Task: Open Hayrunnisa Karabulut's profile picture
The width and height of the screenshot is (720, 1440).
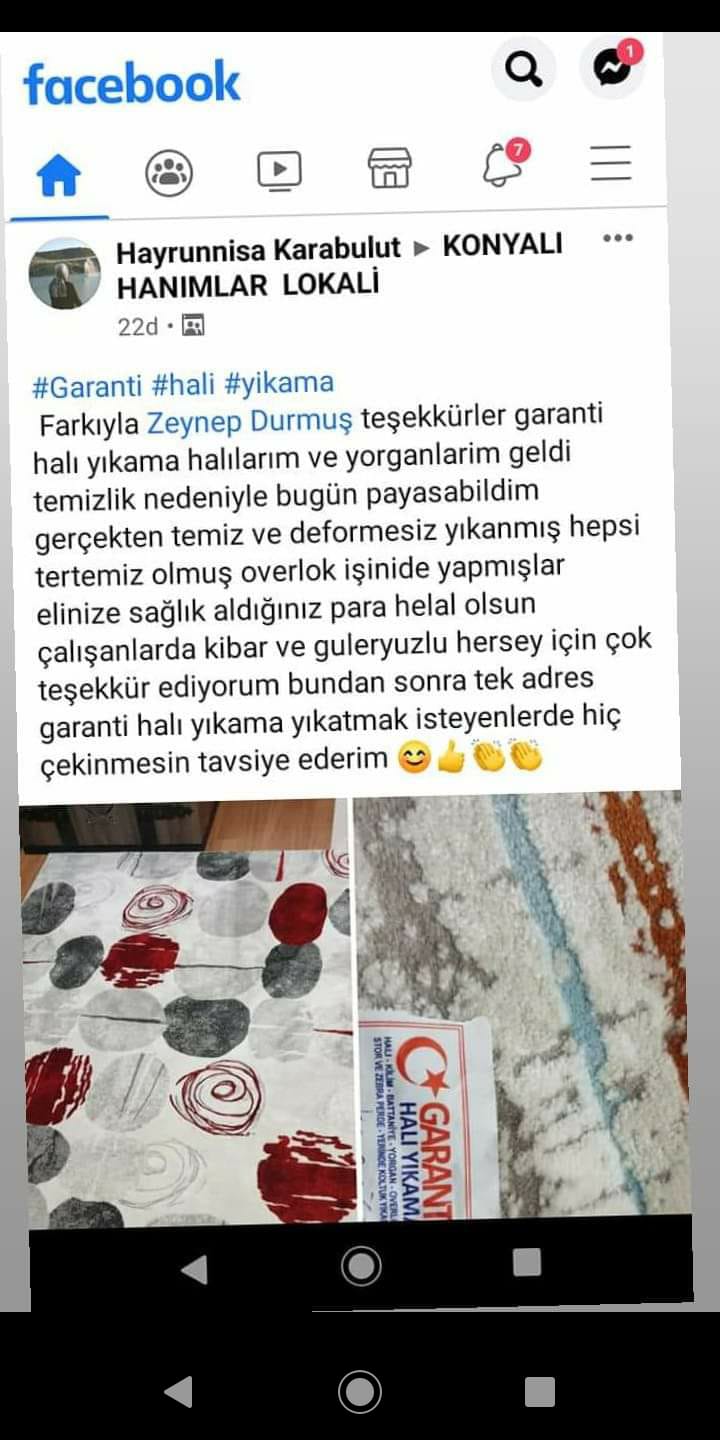Action: pos(65,273)
